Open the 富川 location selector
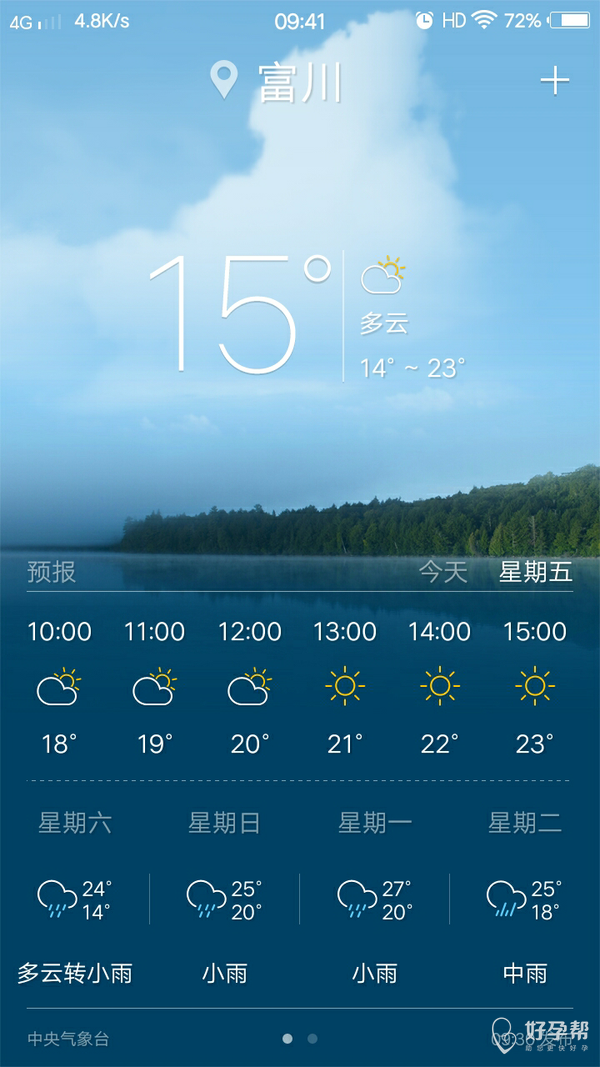Viewport: 600px width, 1067px height. click(x=278, y=82)
